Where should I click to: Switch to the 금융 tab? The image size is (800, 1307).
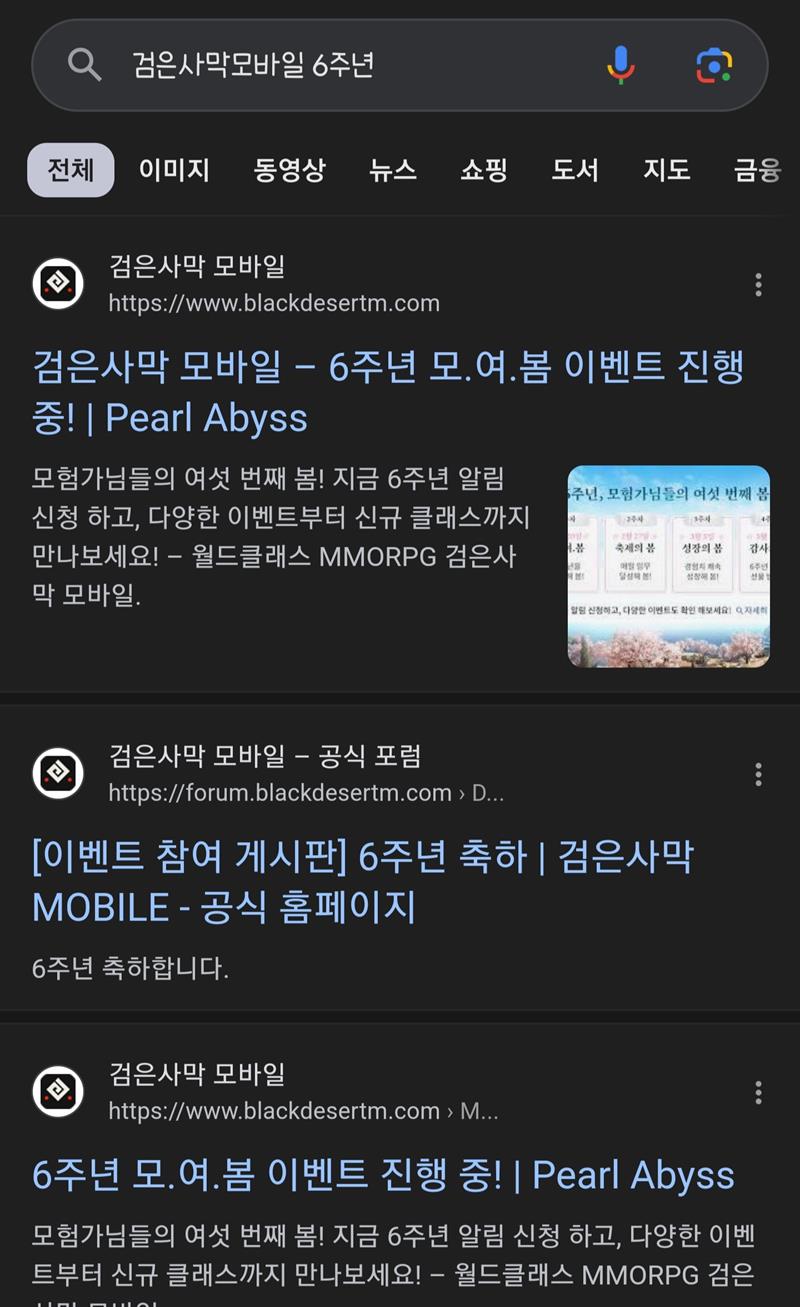point(757,170)
